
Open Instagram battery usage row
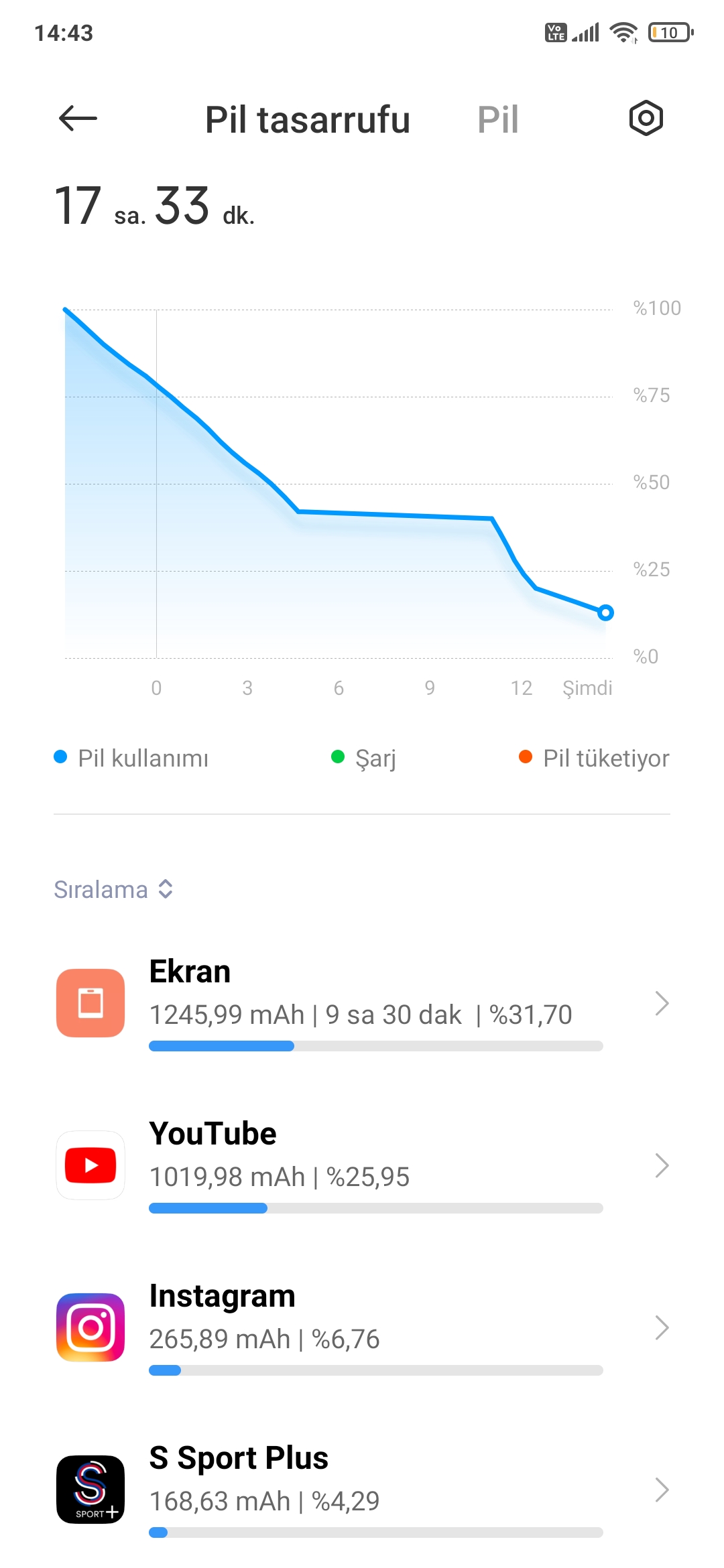tap(362, 1328)
